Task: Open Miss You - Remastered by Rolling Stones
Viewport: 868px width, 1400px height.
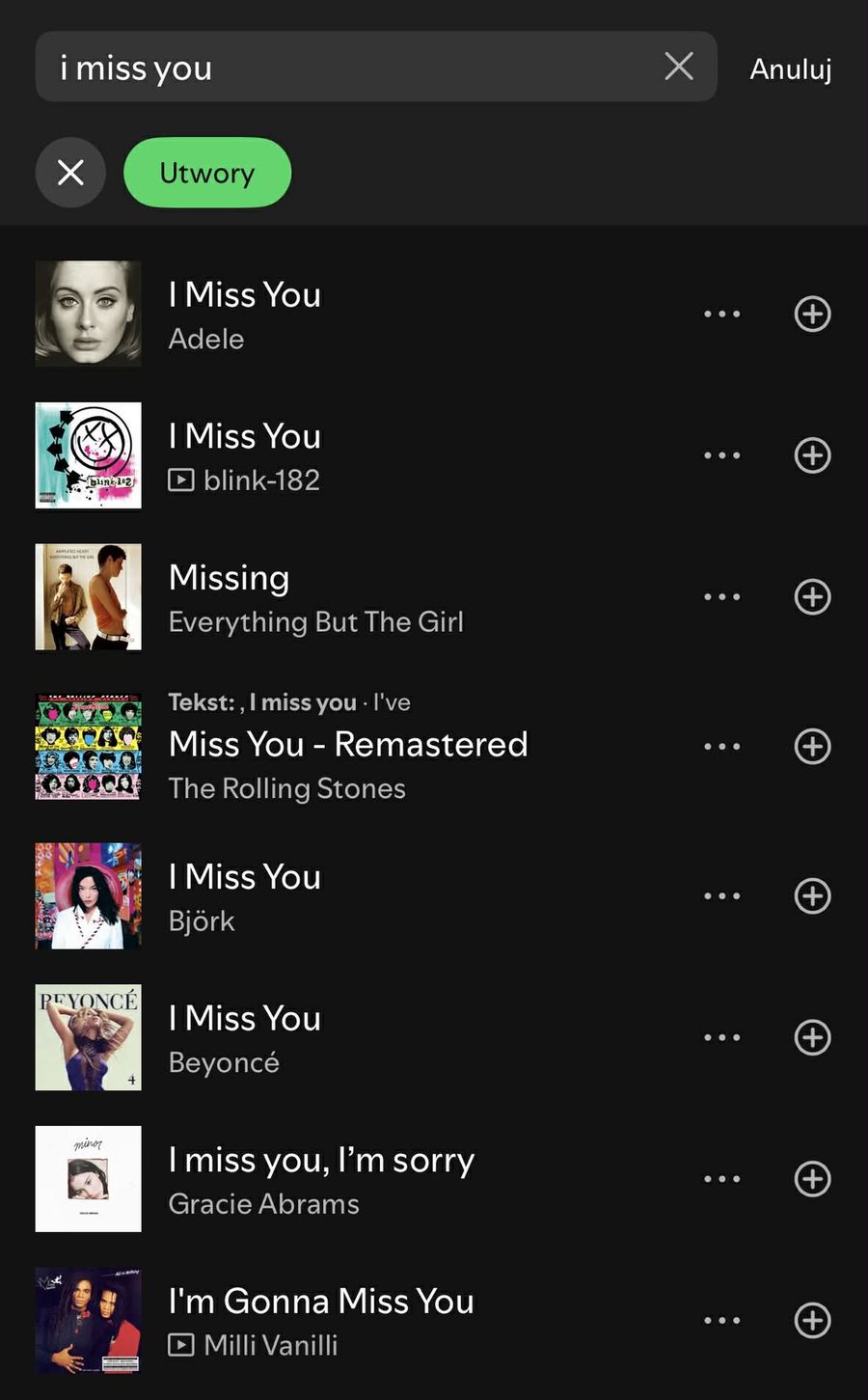Action: tap(347, 746)
